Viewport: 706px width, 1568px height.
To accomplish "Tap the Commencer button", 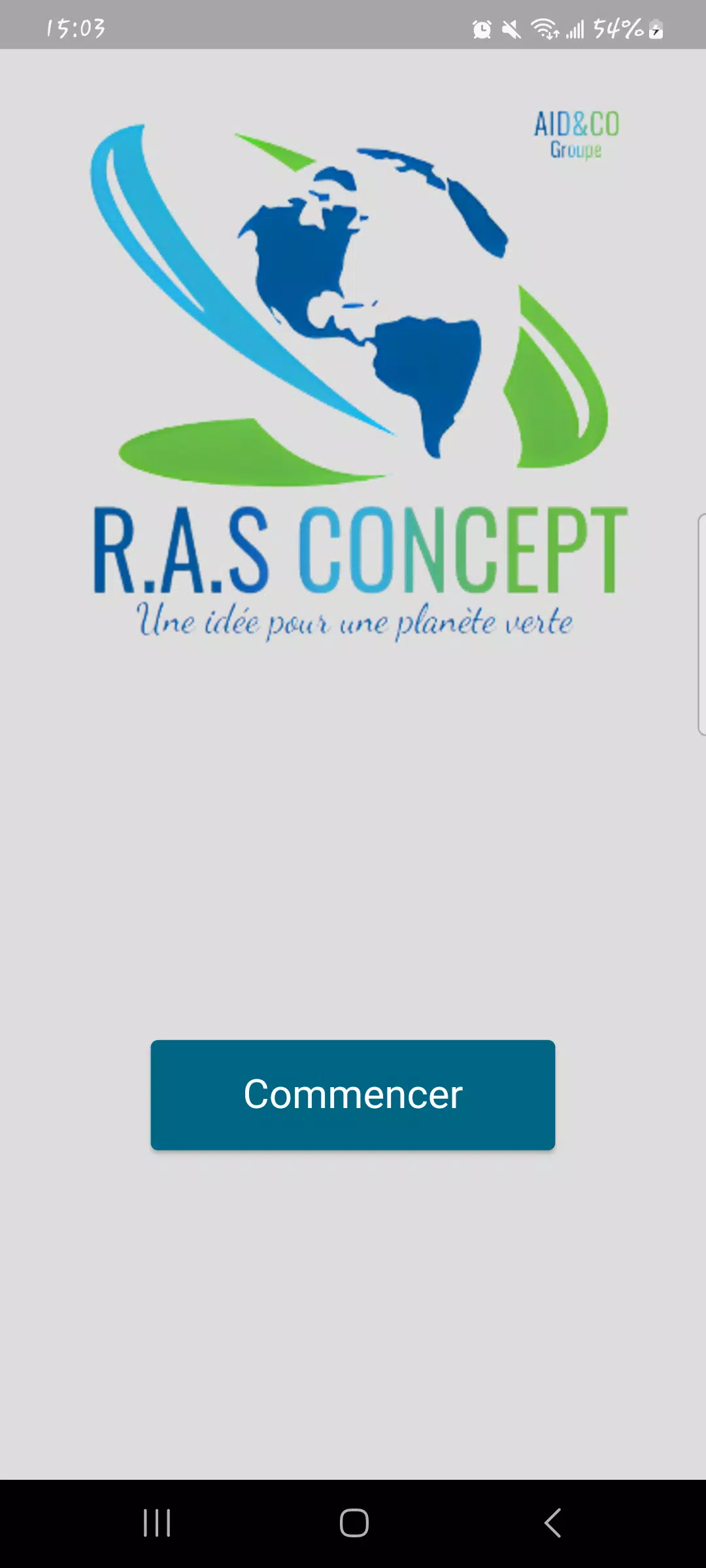I will click(x=353, y=1094).
